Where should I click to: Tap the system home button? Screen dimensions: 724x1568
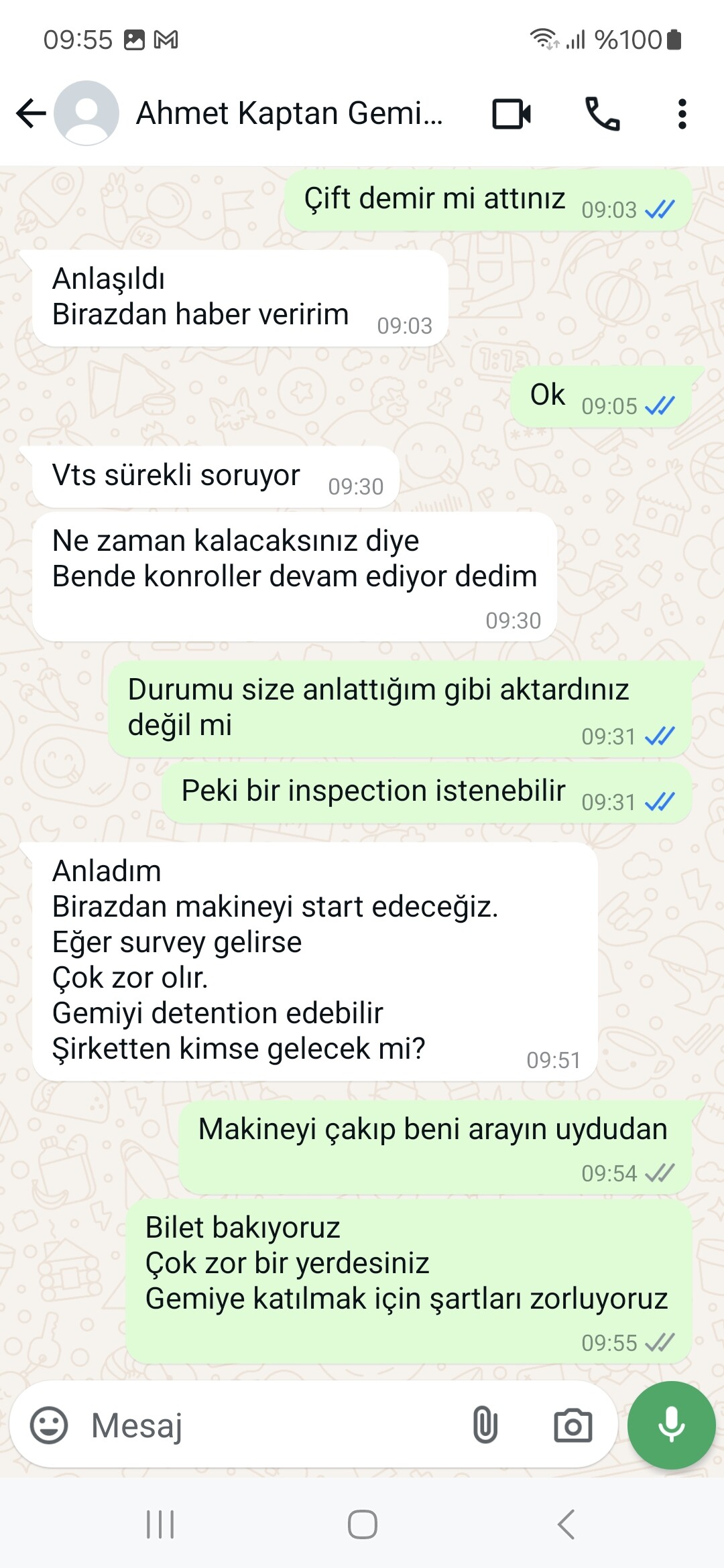point(362,1524)
